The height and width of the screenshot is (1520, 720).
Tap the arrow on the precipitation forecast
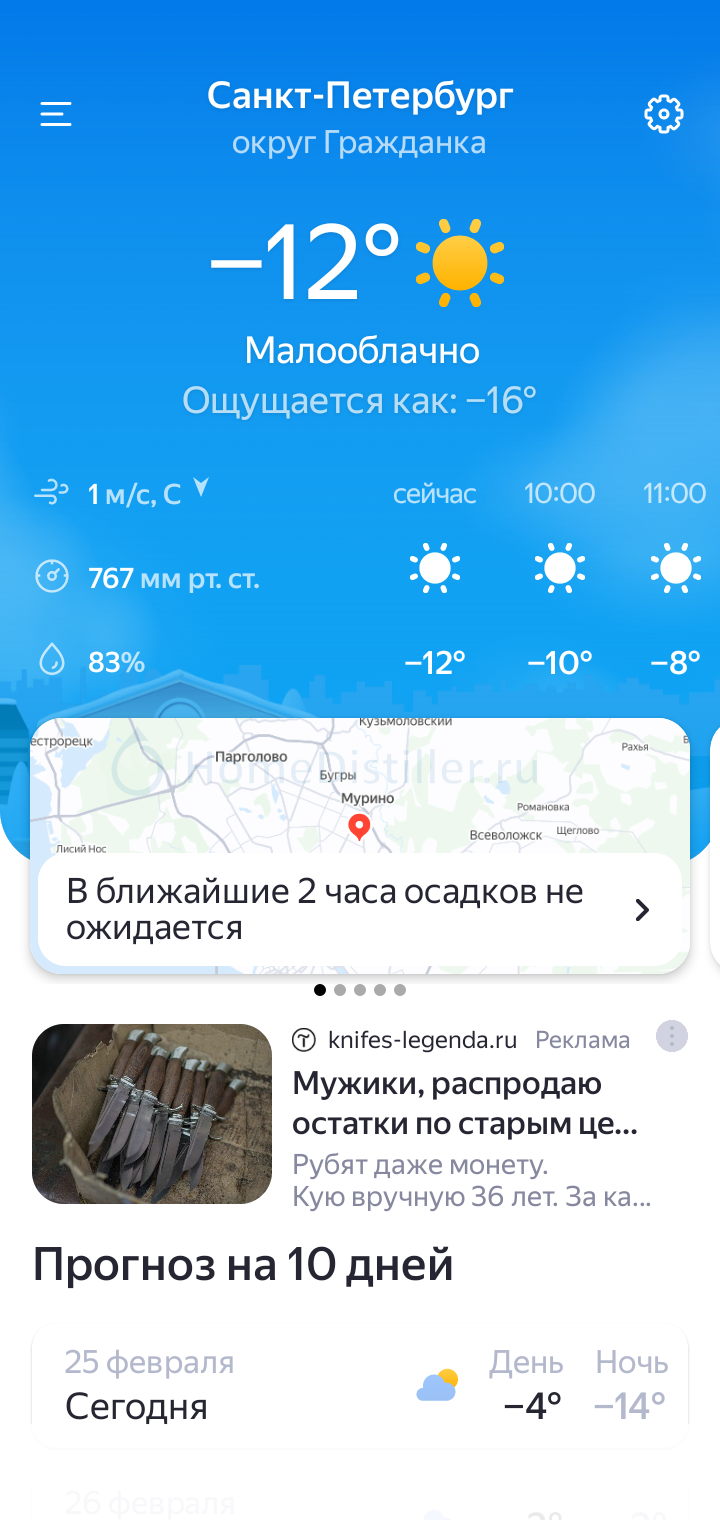tap(642, 910)
